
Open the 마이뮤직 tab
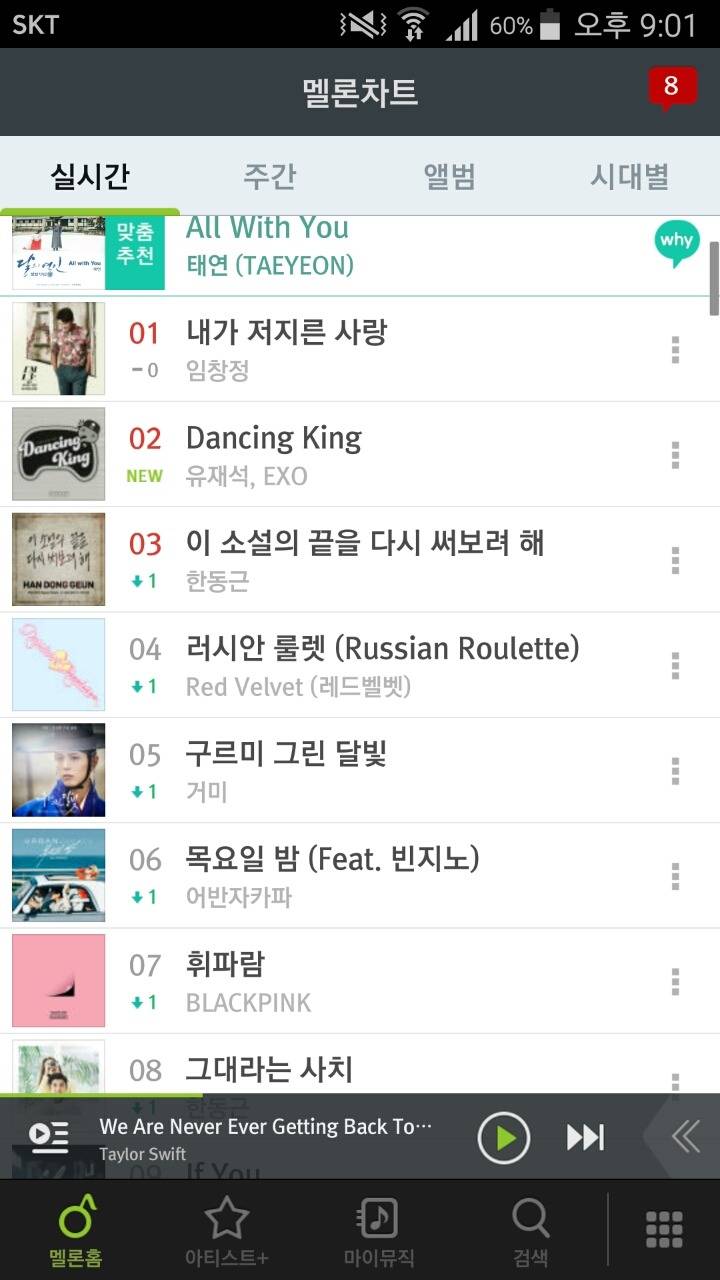tap(378, 1232)
